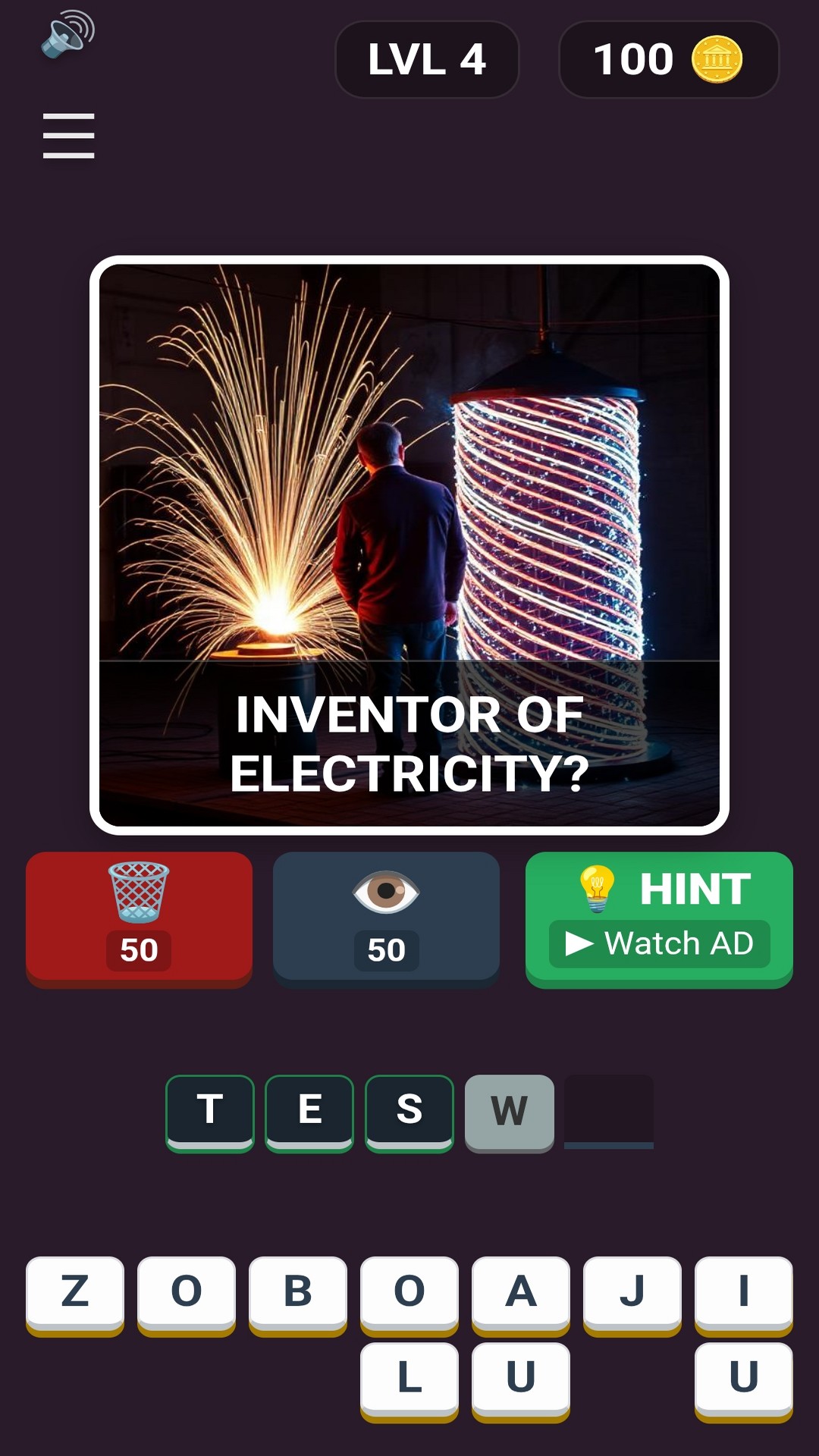Tap the letter J tile

click(x=632, y=1292)
